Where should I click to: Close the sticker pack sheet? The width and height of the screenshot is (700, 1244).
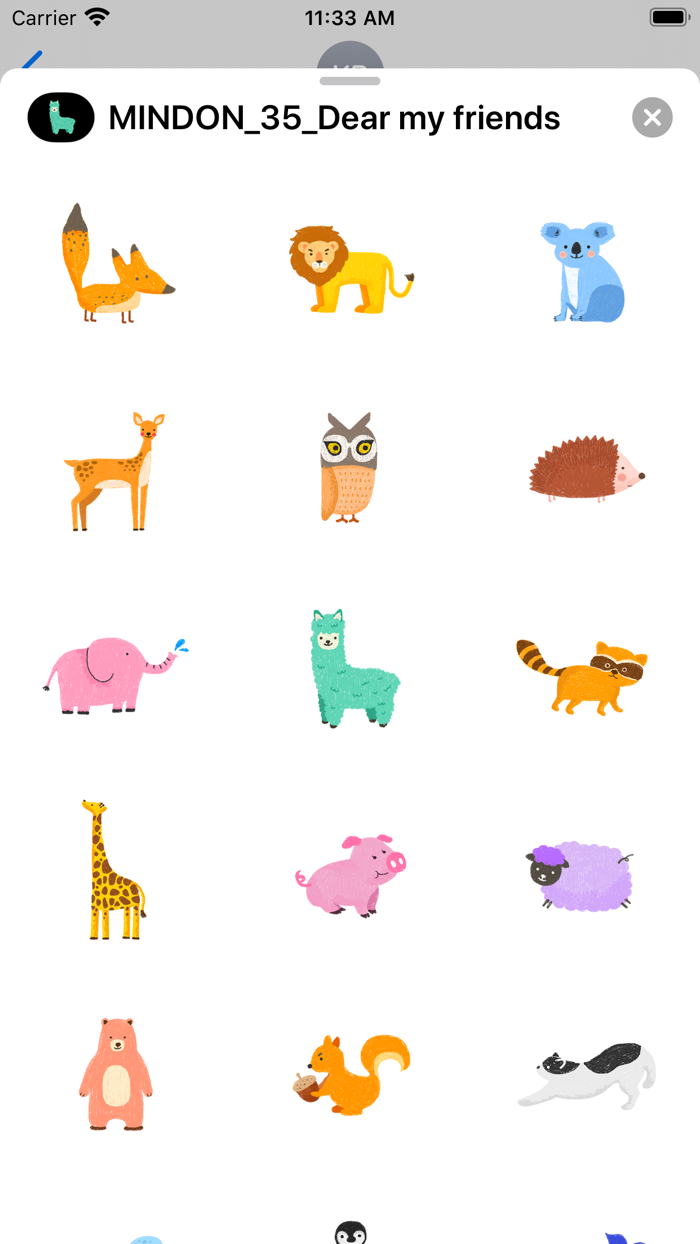point(652,118)
